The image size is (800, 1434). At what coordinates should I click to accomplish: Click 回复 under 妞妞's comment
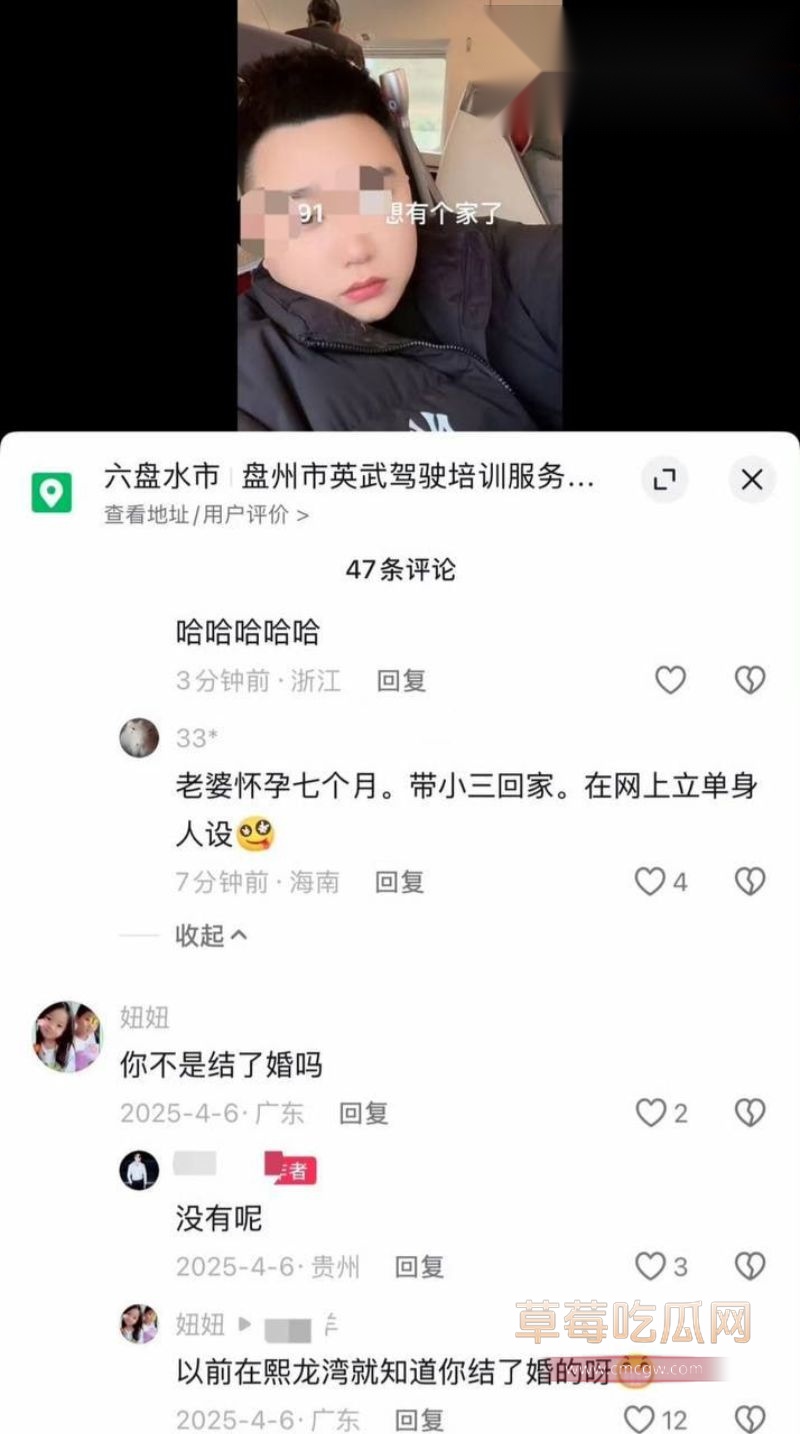tap(363, 1112)
